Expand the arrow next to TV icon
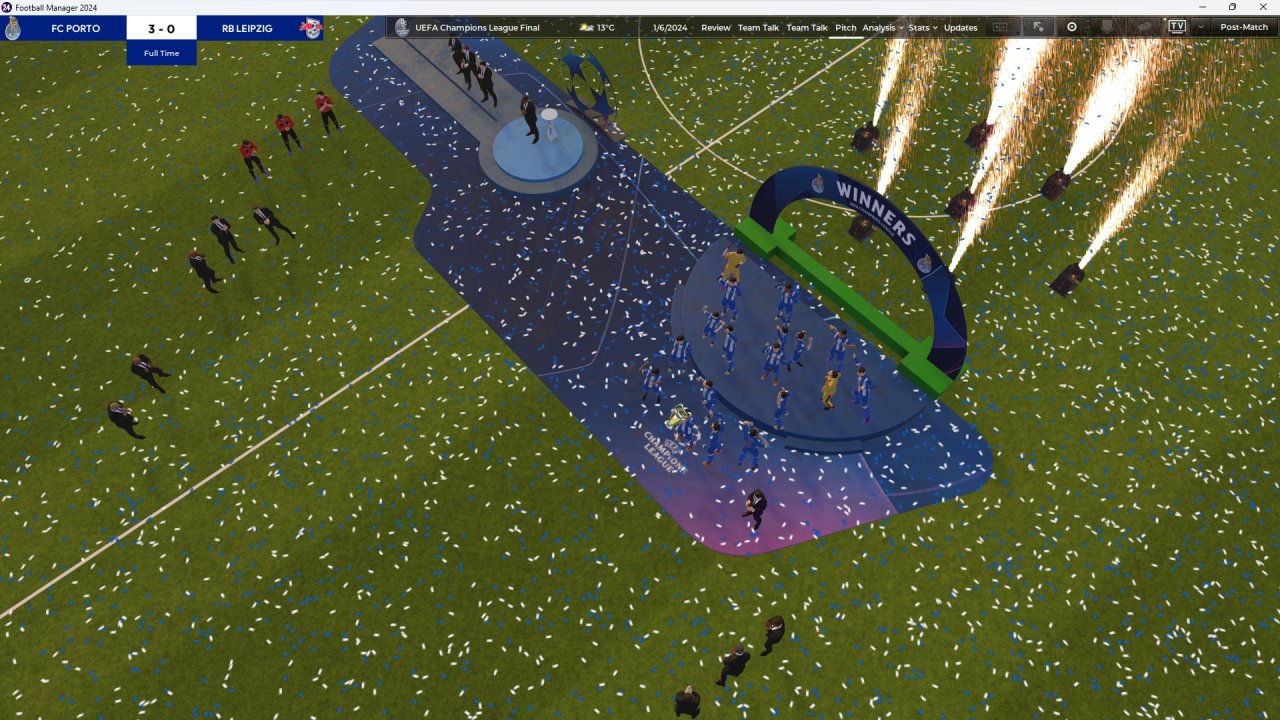 coord(1200,27)
